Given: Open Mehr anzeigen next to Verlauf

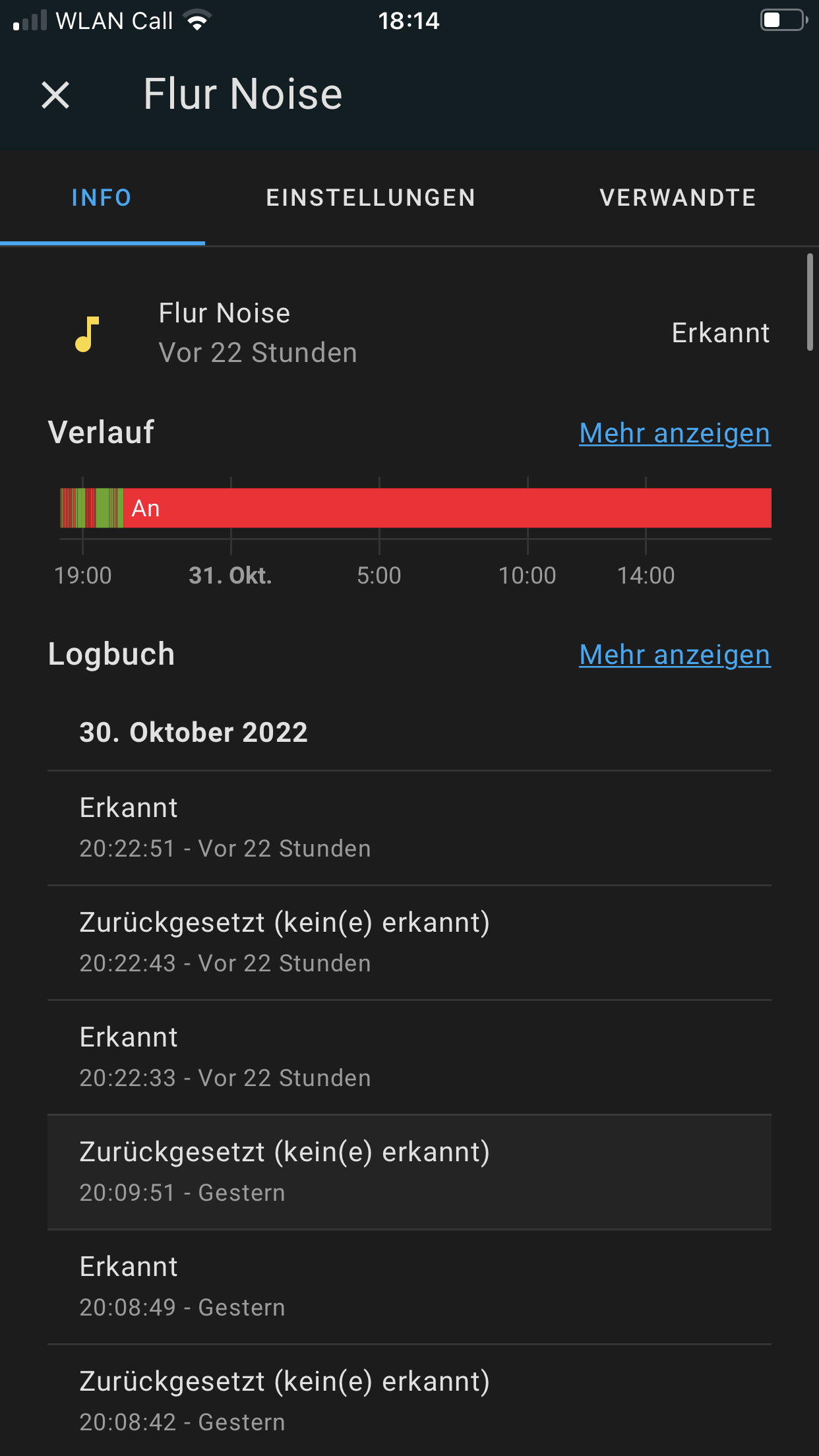Looking at the screenshot, I should [x=674, y=433].
